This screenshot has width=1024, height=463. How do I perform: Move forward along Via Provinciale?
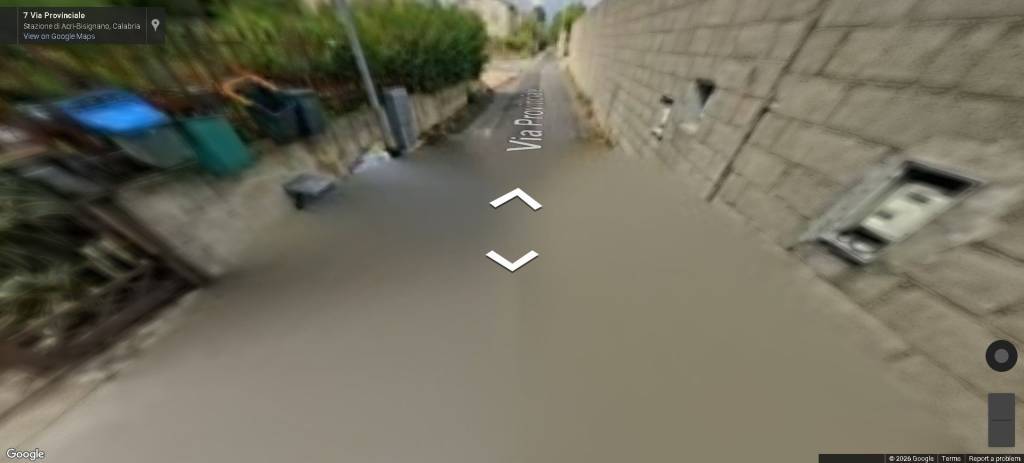pos(515,199)
